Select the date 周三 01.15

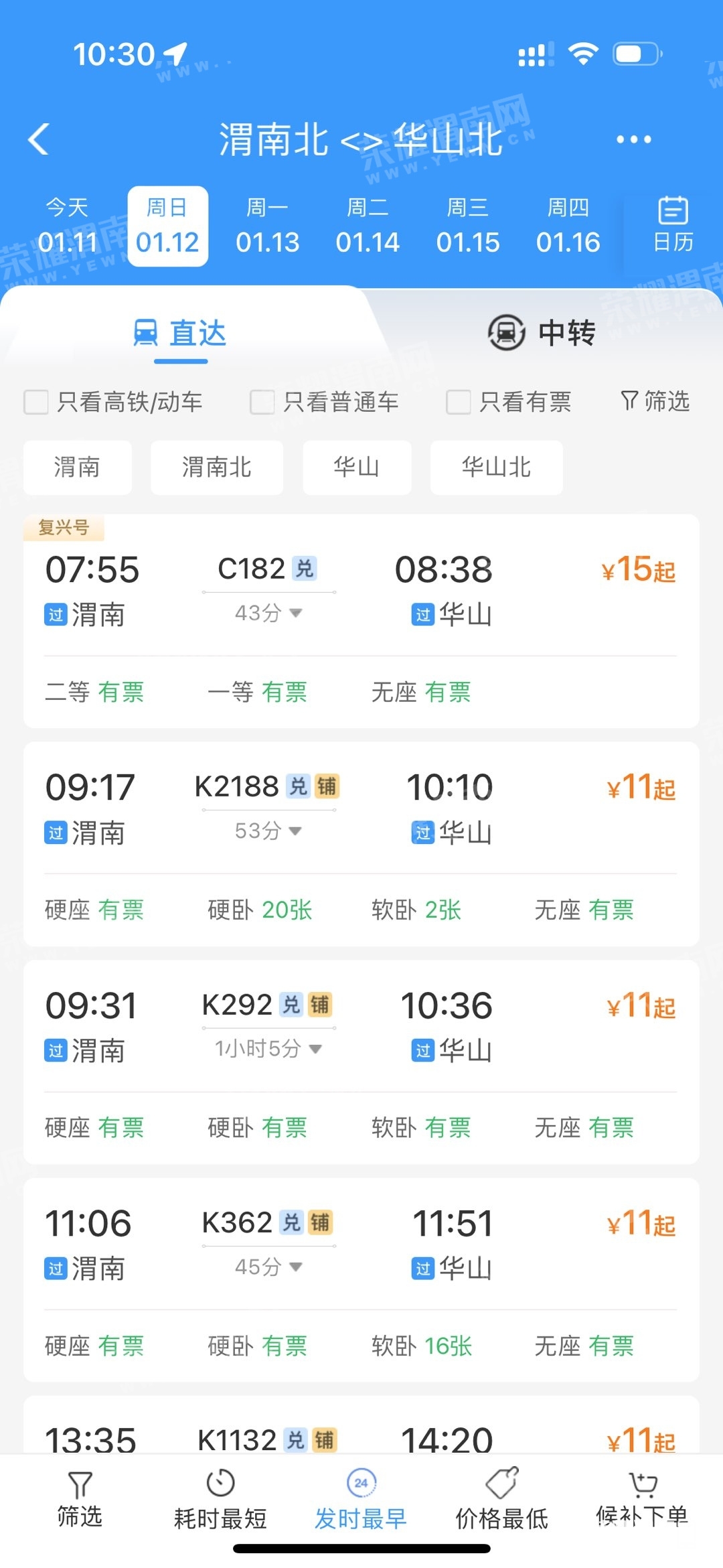pyautogui.click(x=467, y=226)
